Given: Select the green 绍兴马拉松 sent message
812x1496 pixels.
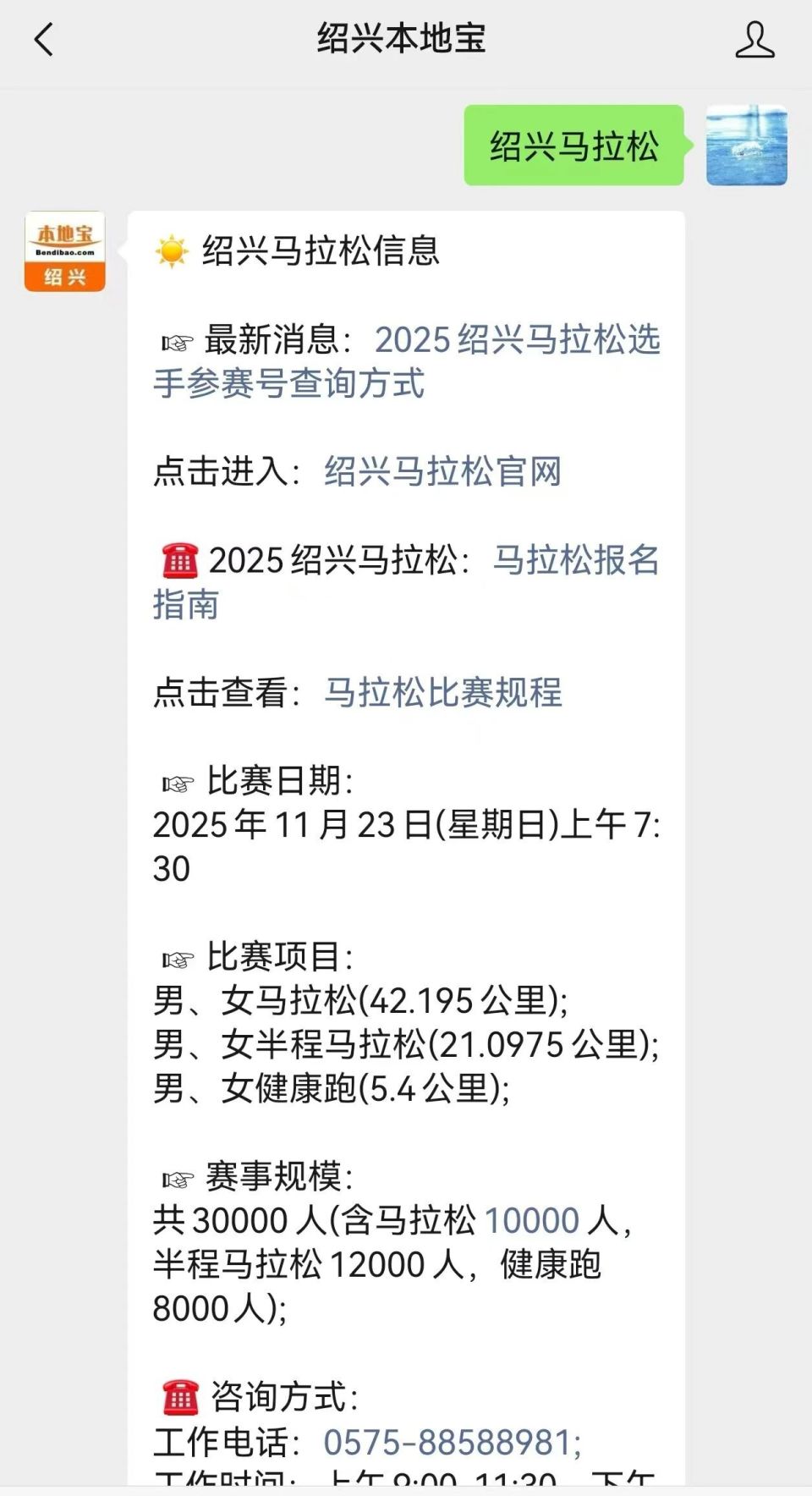Looking at the screenshot, I should tap(575, 145).
